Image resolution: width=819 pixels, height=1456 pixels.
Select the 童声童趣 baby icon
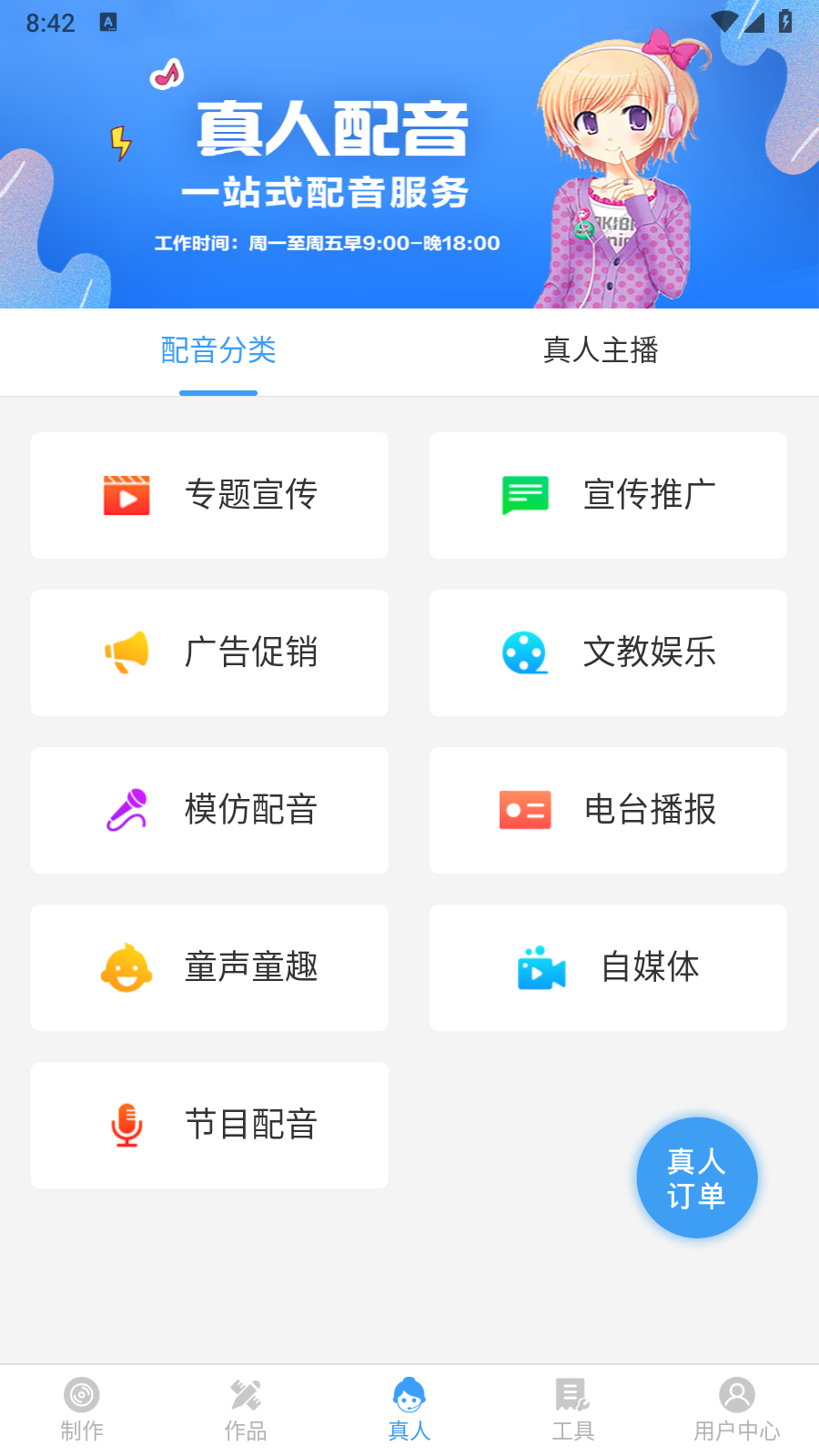click(126, 967)
